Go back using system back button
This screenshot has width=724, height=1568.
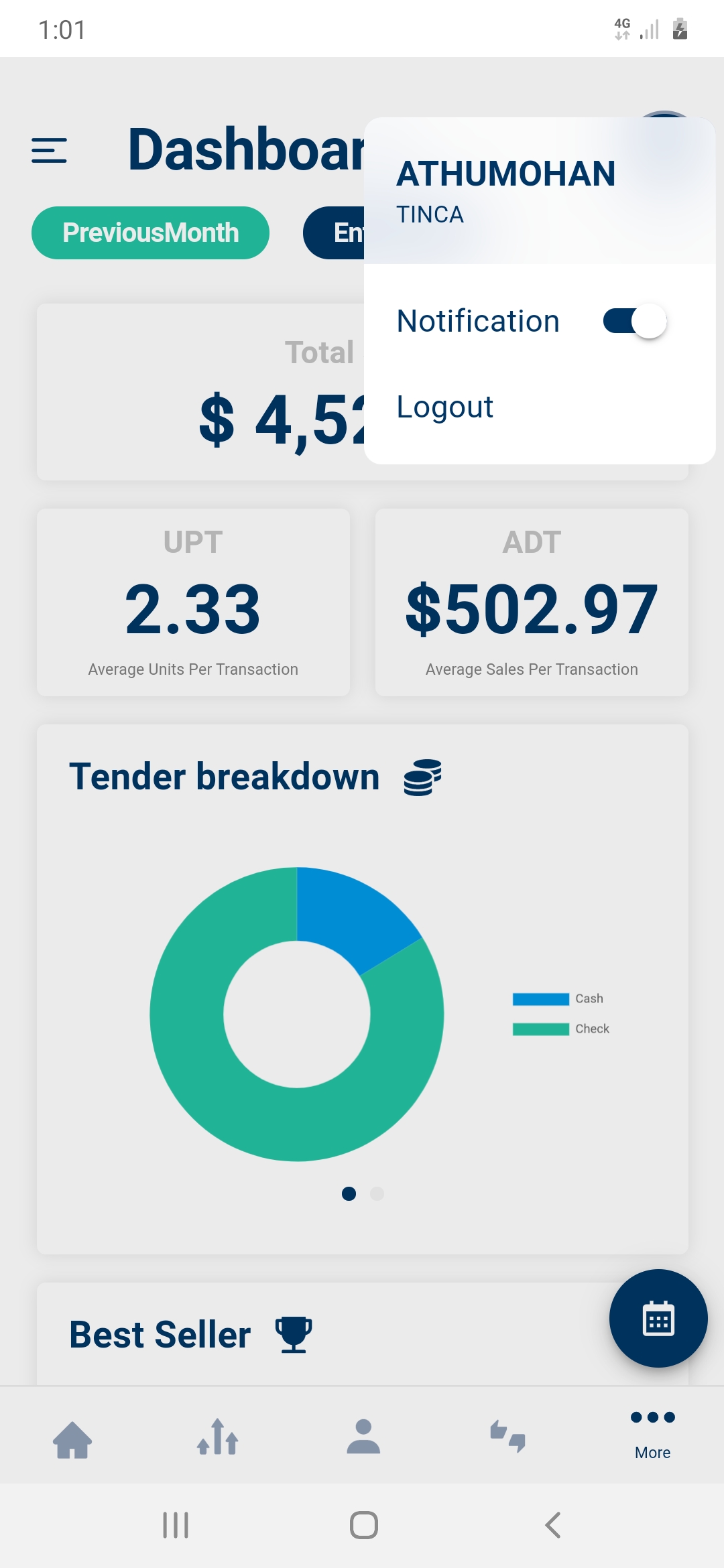(552, 1525)
